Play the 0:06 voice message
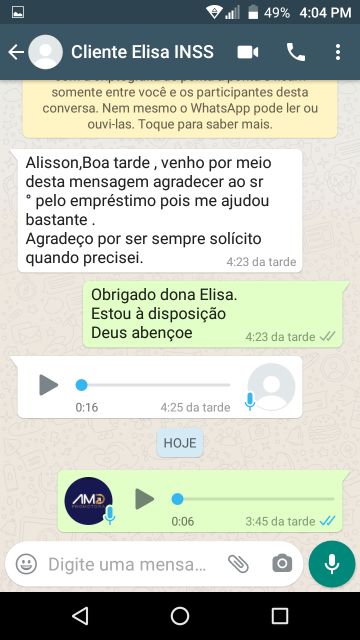This screenshot has width=360, height=640. [x=144, y=499]
